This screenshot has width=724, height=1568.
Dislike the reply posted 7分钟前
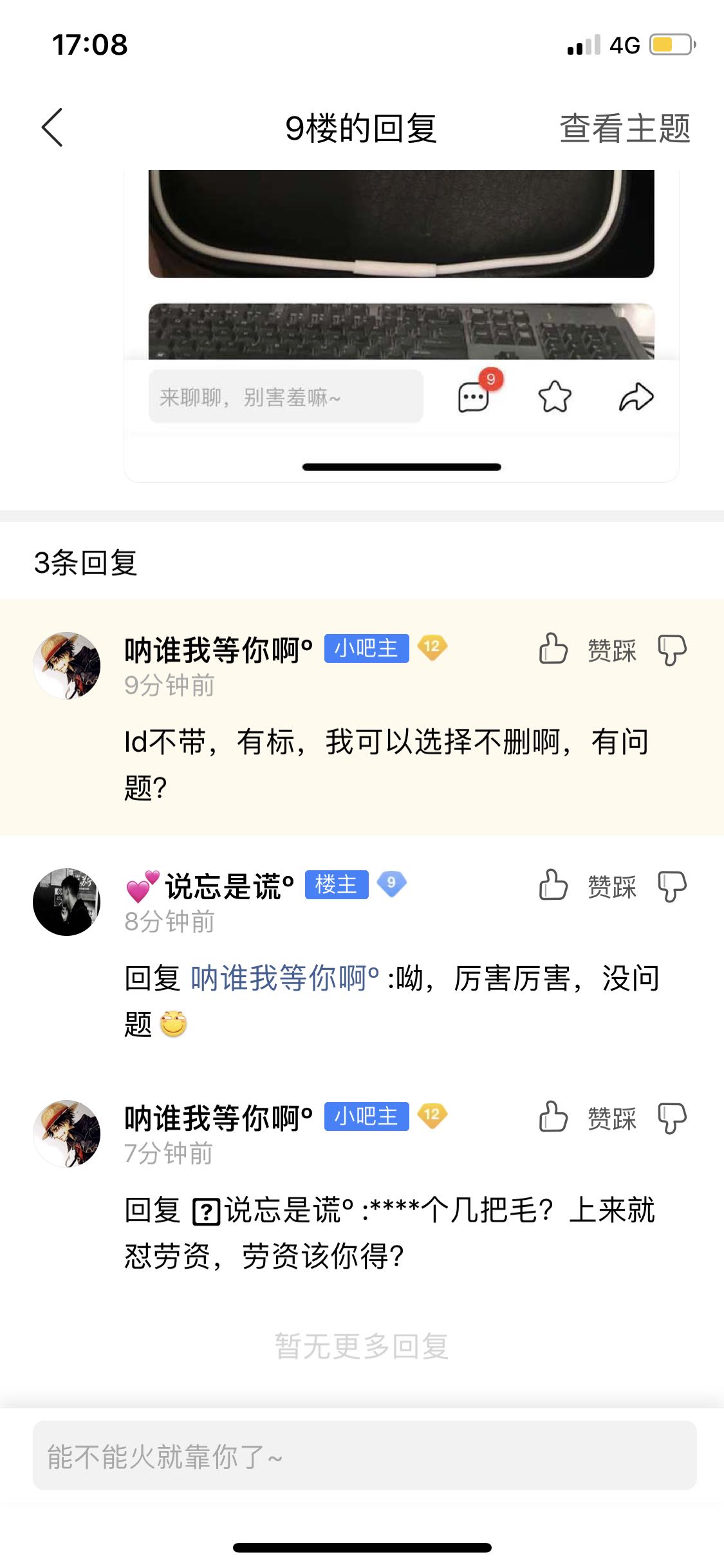coord(672,1118)
